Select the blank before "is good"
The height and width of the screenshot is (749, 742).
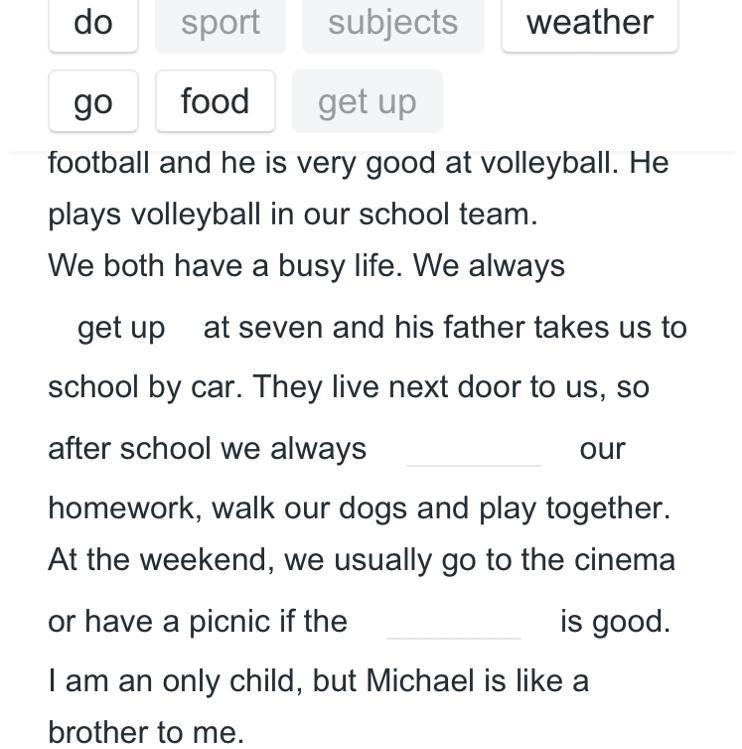coord(454,622)
